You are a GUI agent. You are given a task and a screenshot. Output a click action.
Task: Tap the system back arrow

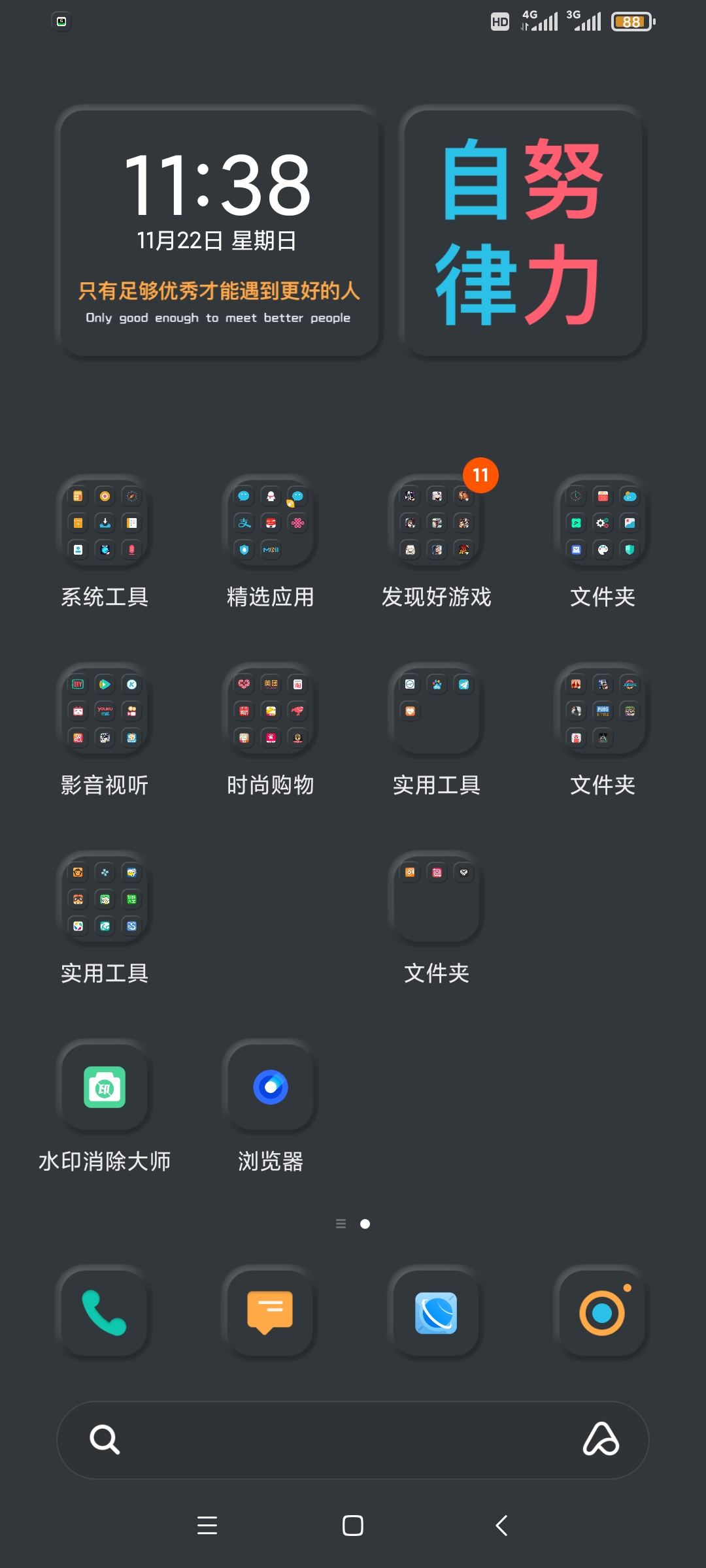point(501,1526)
